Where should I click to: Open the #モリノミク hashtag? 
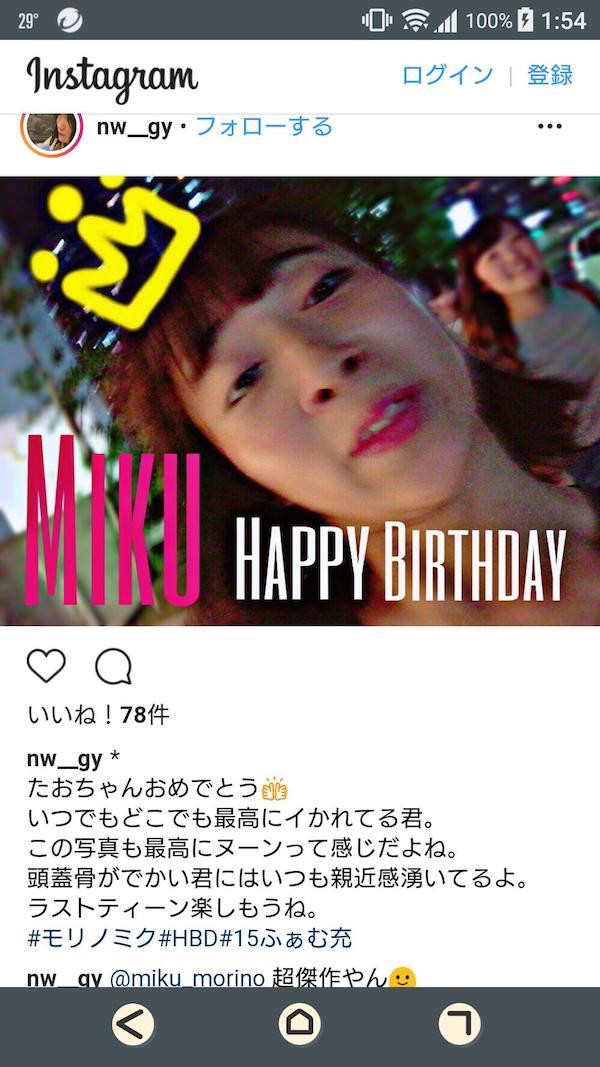[92, 938]
